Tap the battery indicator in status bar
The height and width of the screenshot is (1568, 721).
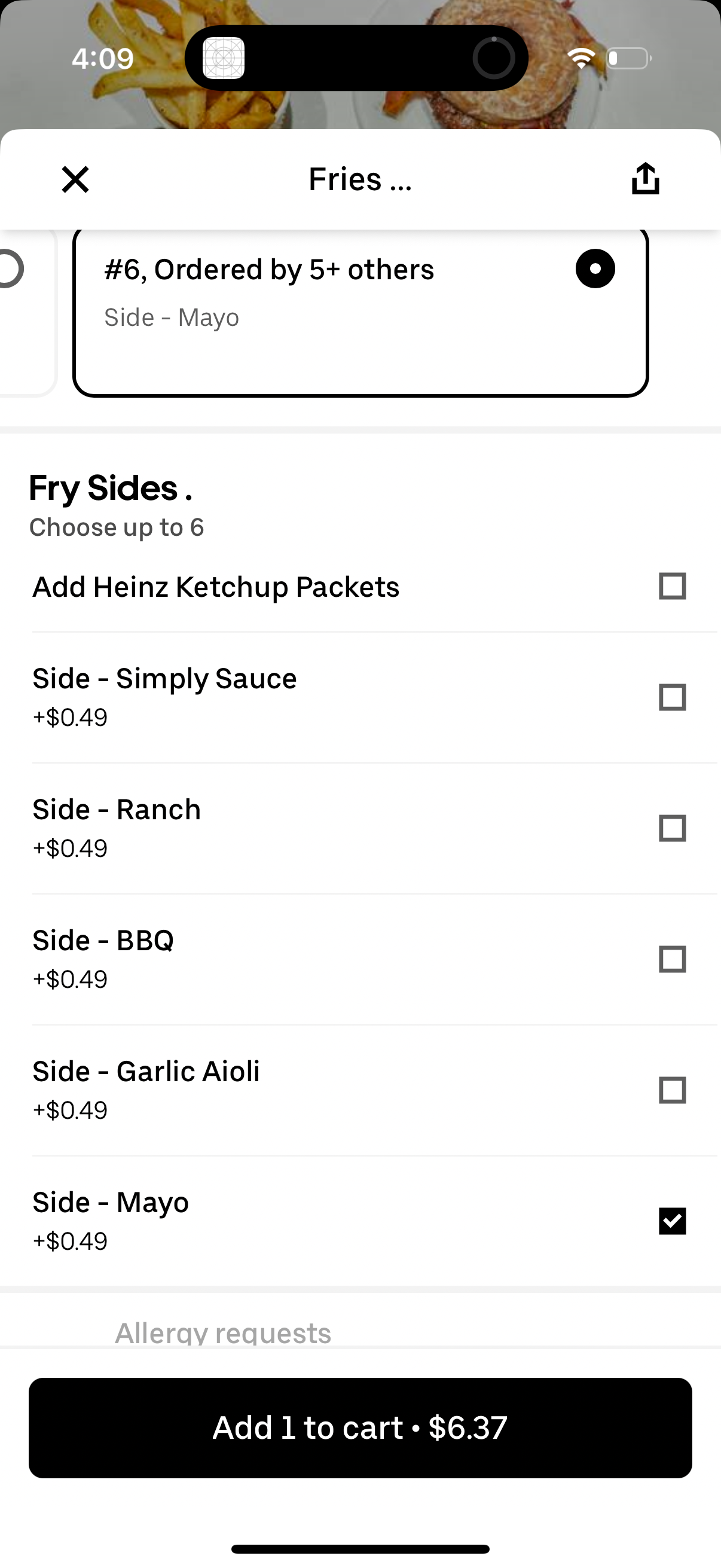(628, 57)
